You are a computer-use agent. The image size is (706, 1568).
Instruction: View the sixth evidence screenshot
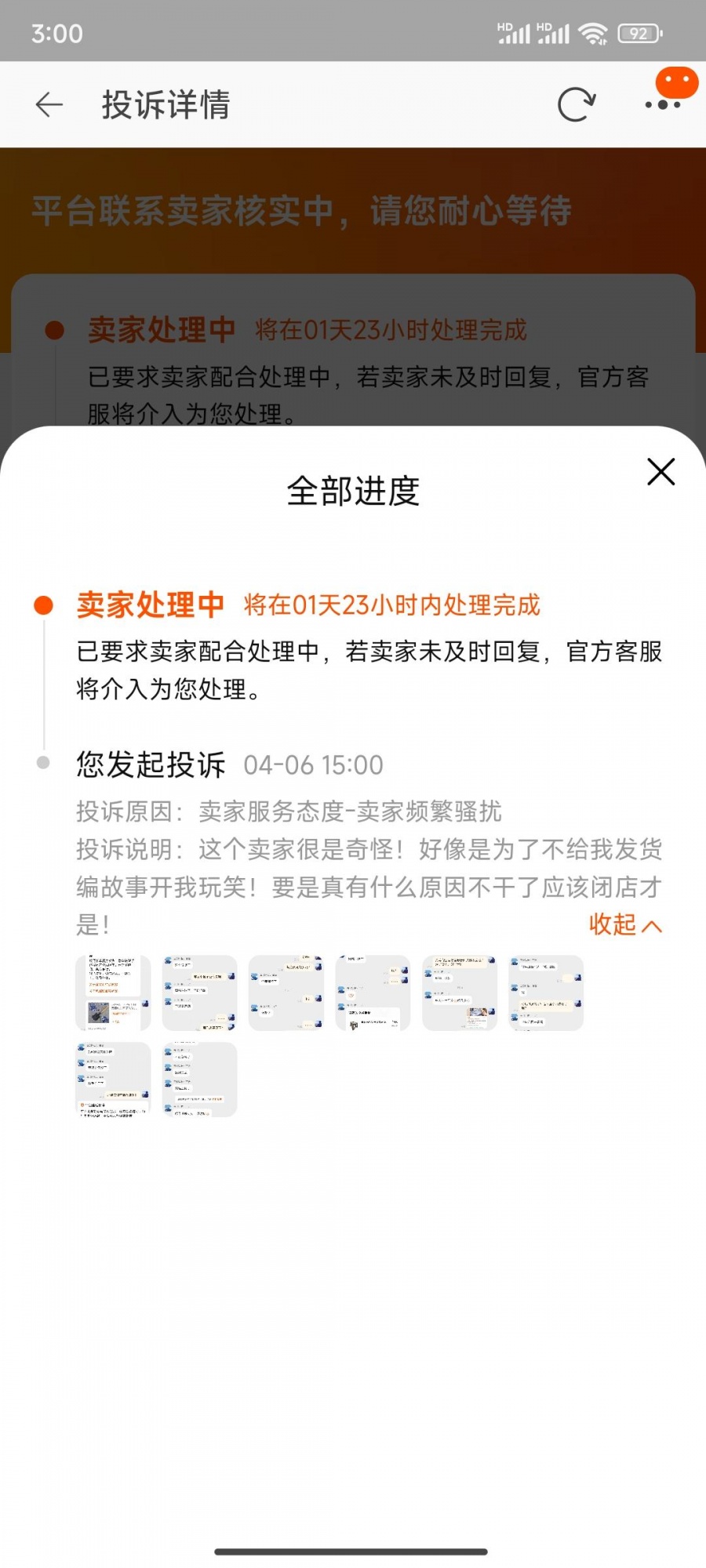(546, 993)
